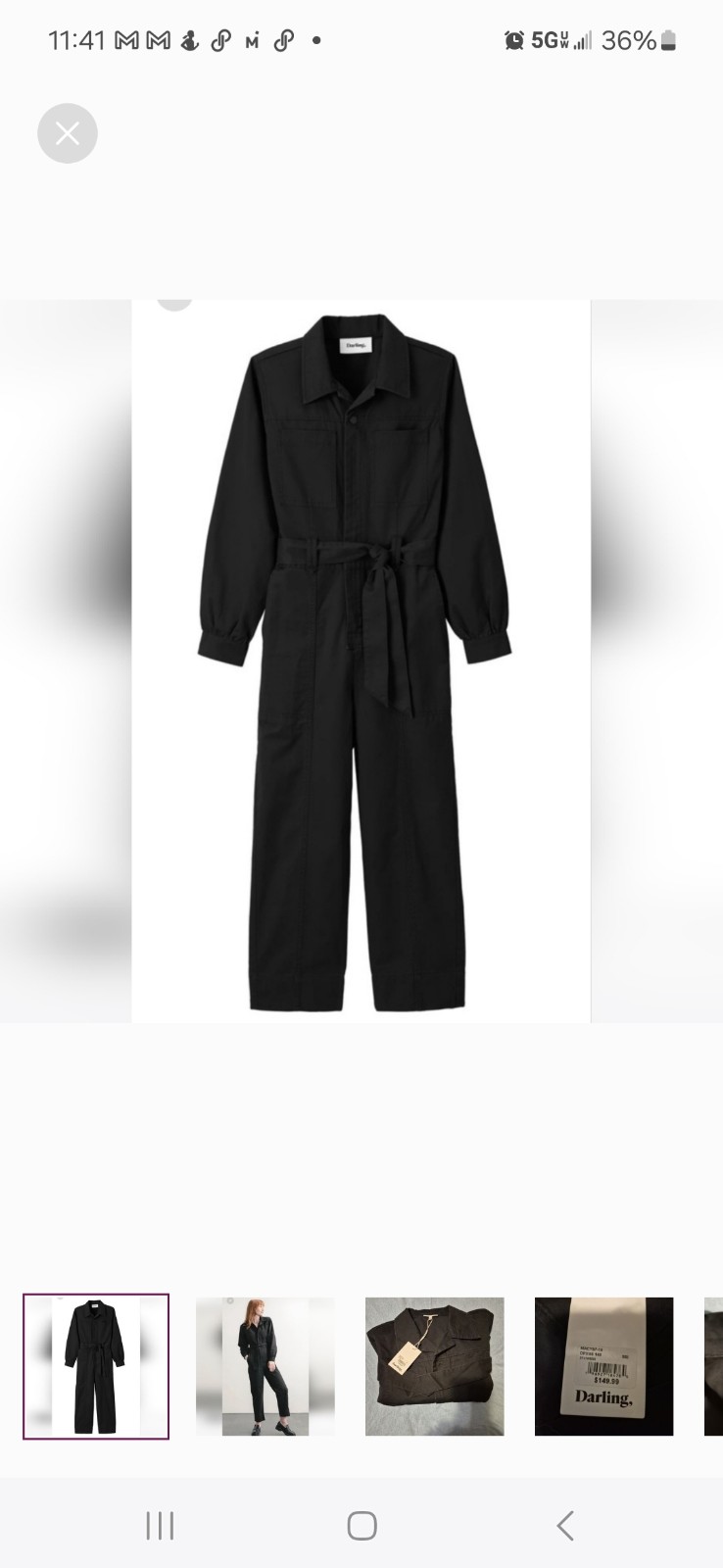
Task: View the thumbnail of the model wearing the jumpsuit
Action: [x=265, y=1366]
